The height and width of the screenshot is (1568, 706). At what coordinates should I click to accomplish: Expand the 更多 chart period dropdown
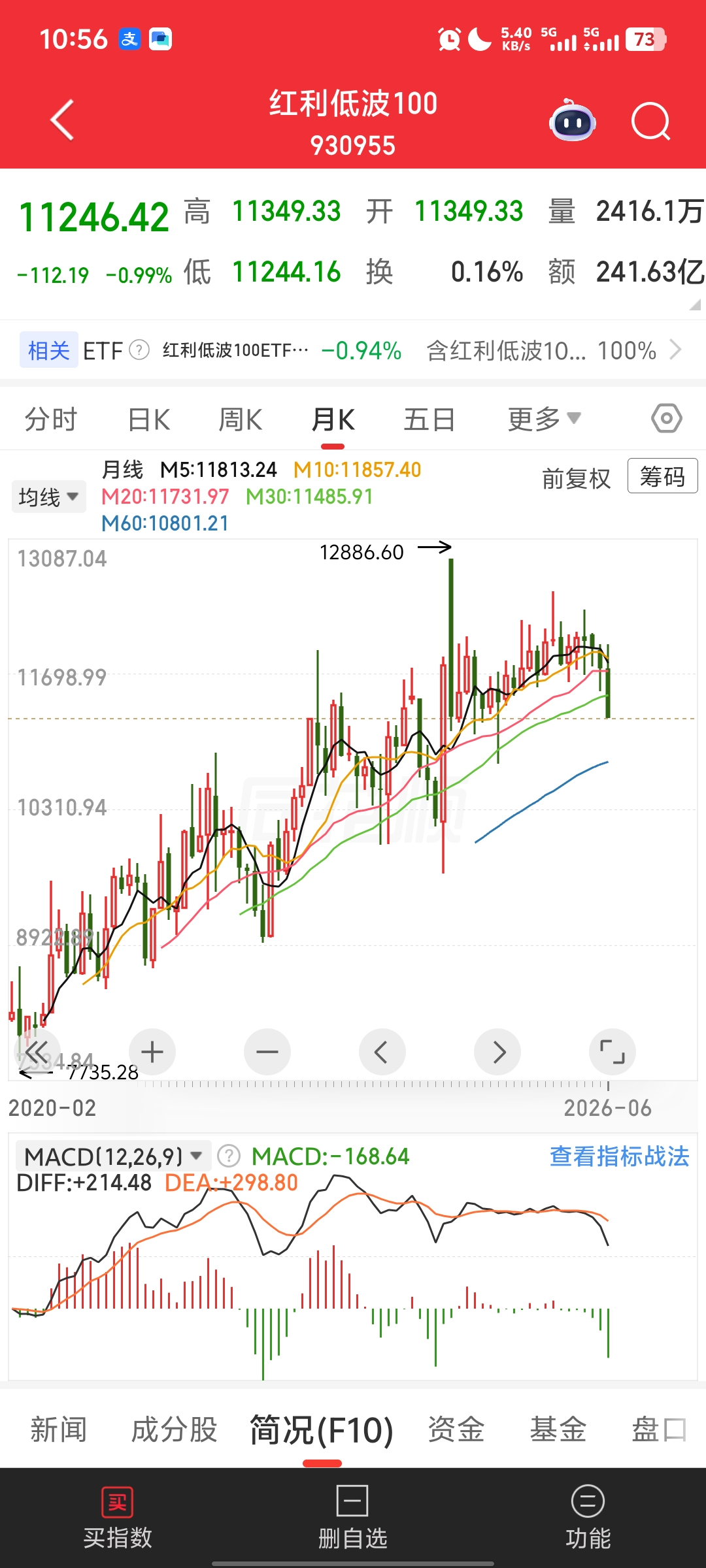545,419
